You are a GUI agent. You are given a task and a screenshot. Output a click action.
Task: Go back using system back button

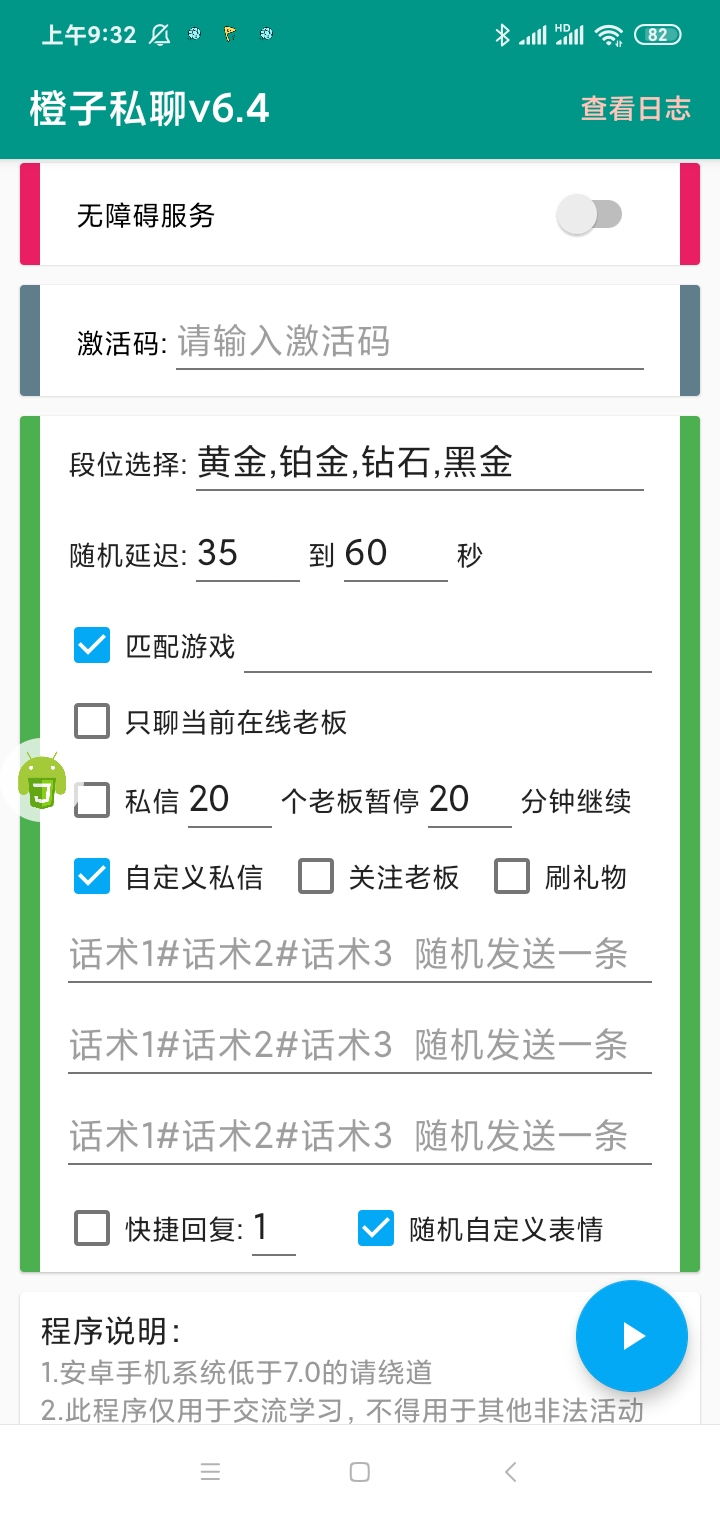[x=510, y=1471]
